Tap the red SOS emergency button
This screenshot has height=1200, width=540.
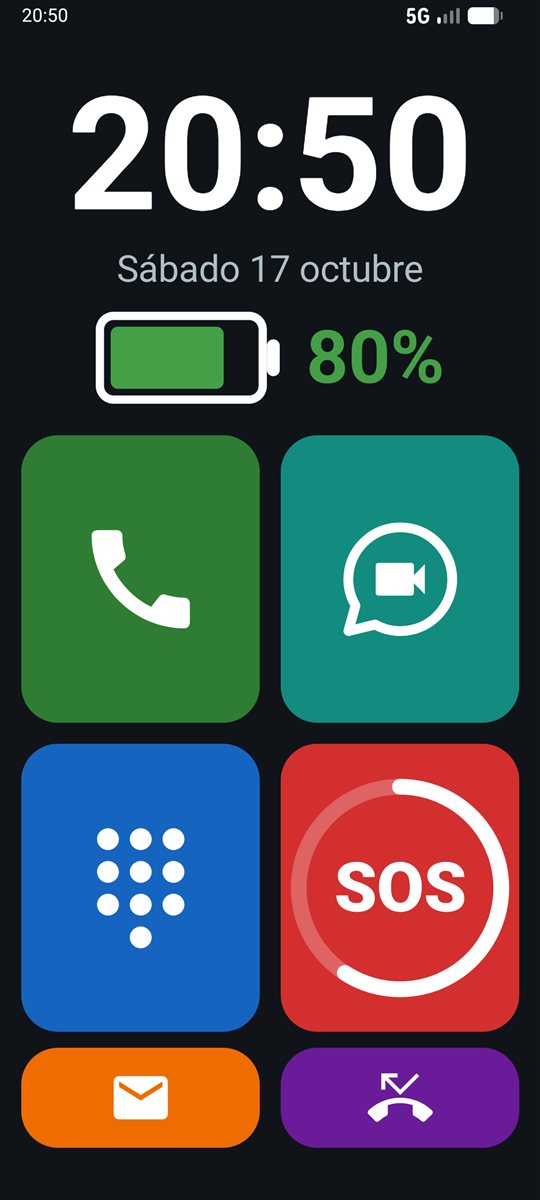400,887
